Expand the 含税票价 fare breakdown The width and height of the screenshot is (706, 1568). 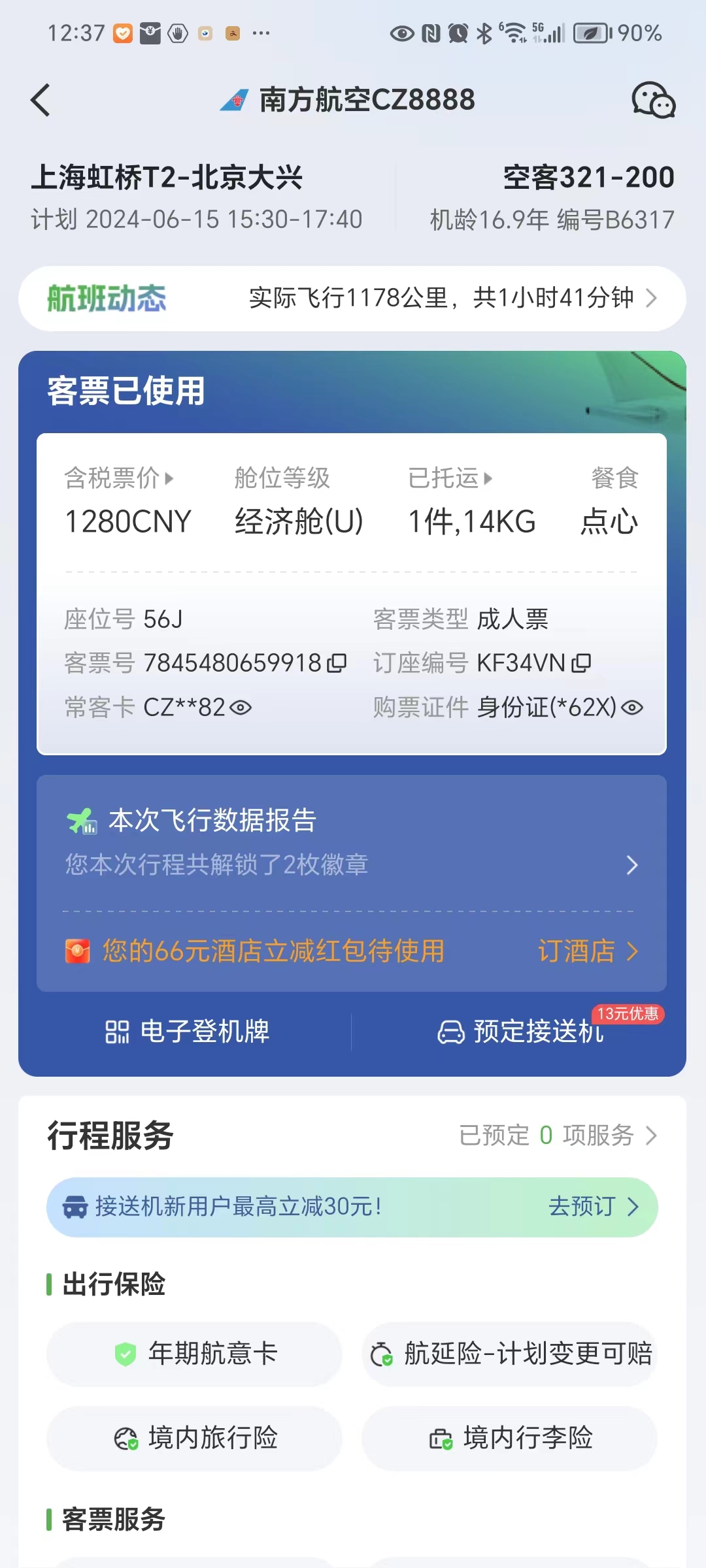coord(119,478)
